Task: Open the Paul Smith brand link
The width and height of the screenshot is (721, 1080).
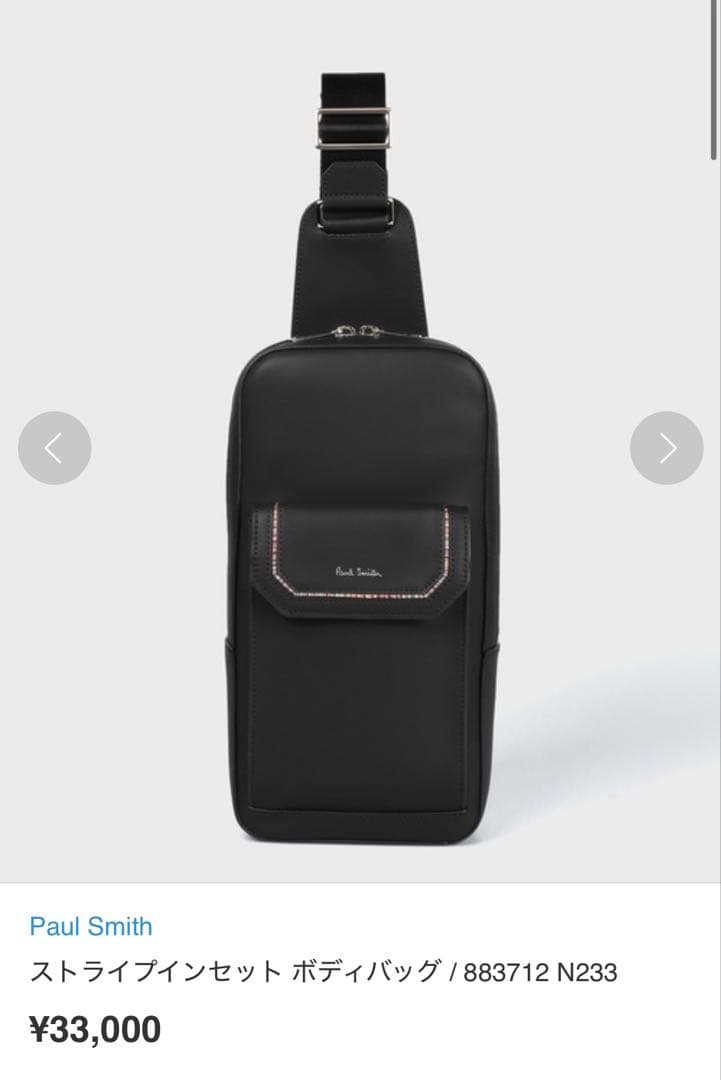Action: (91, 926)
